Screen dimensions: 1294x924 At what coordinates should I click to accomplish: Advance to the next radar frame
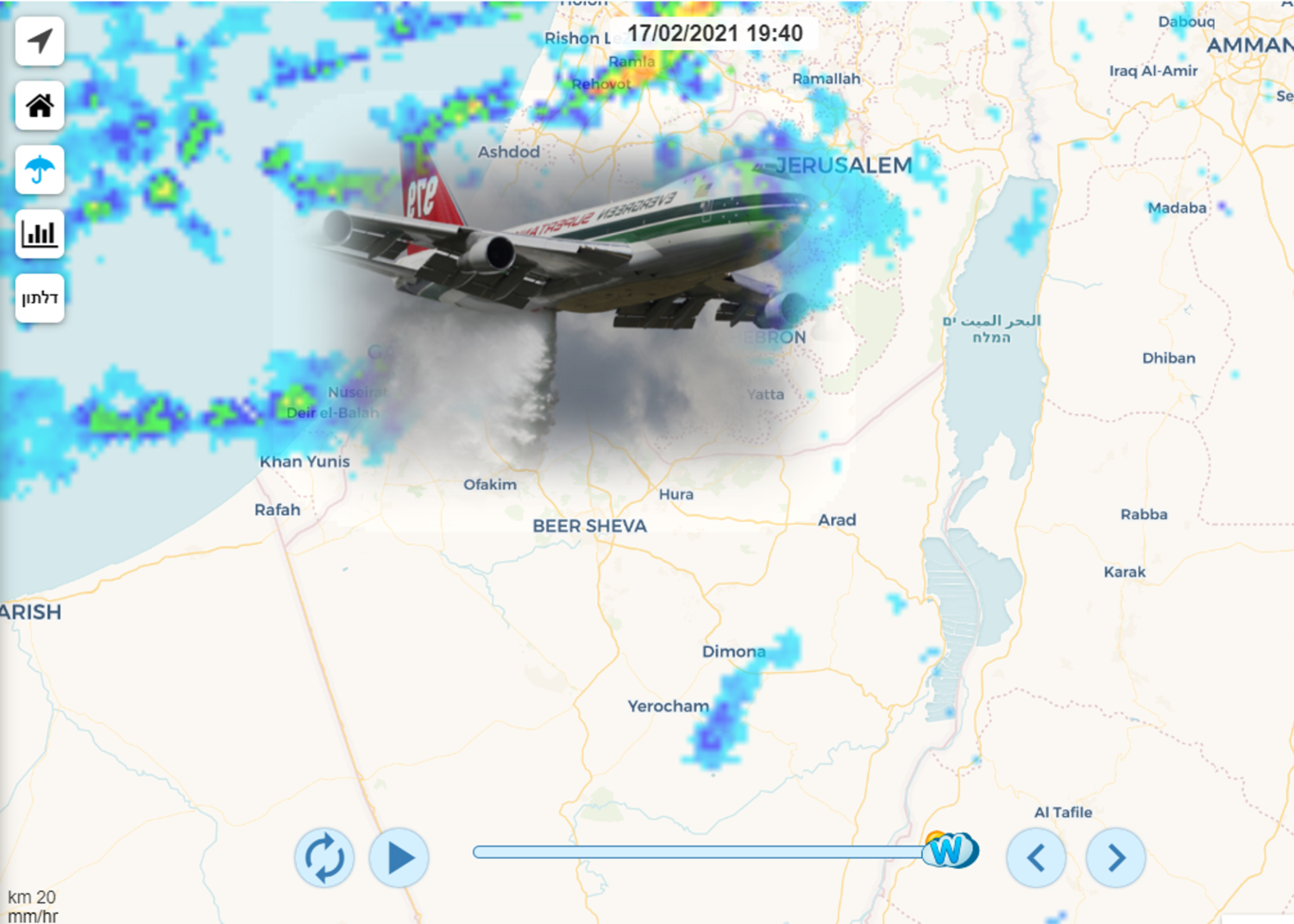1115,858
